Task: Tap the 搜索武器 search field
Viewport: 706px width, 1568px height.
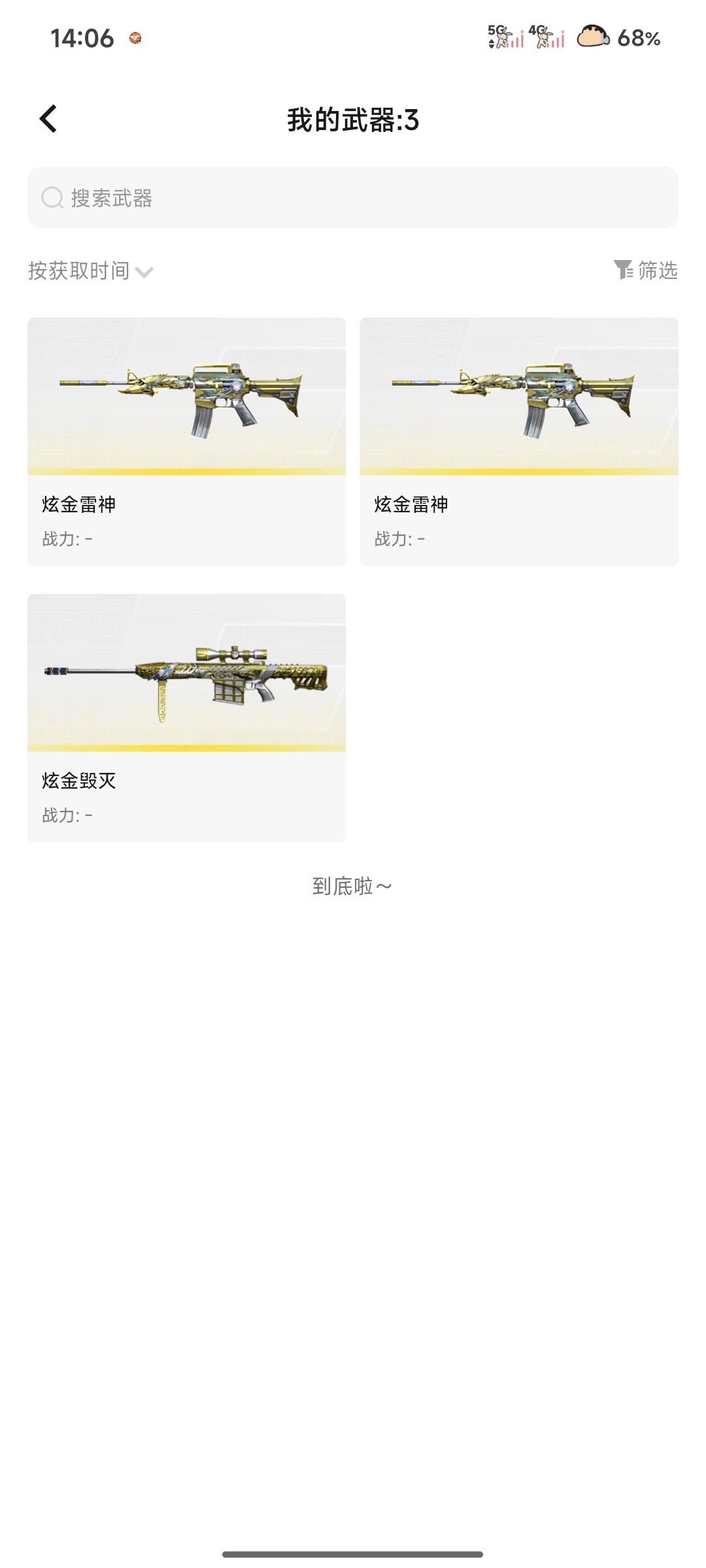Action: tap(353, 197)
